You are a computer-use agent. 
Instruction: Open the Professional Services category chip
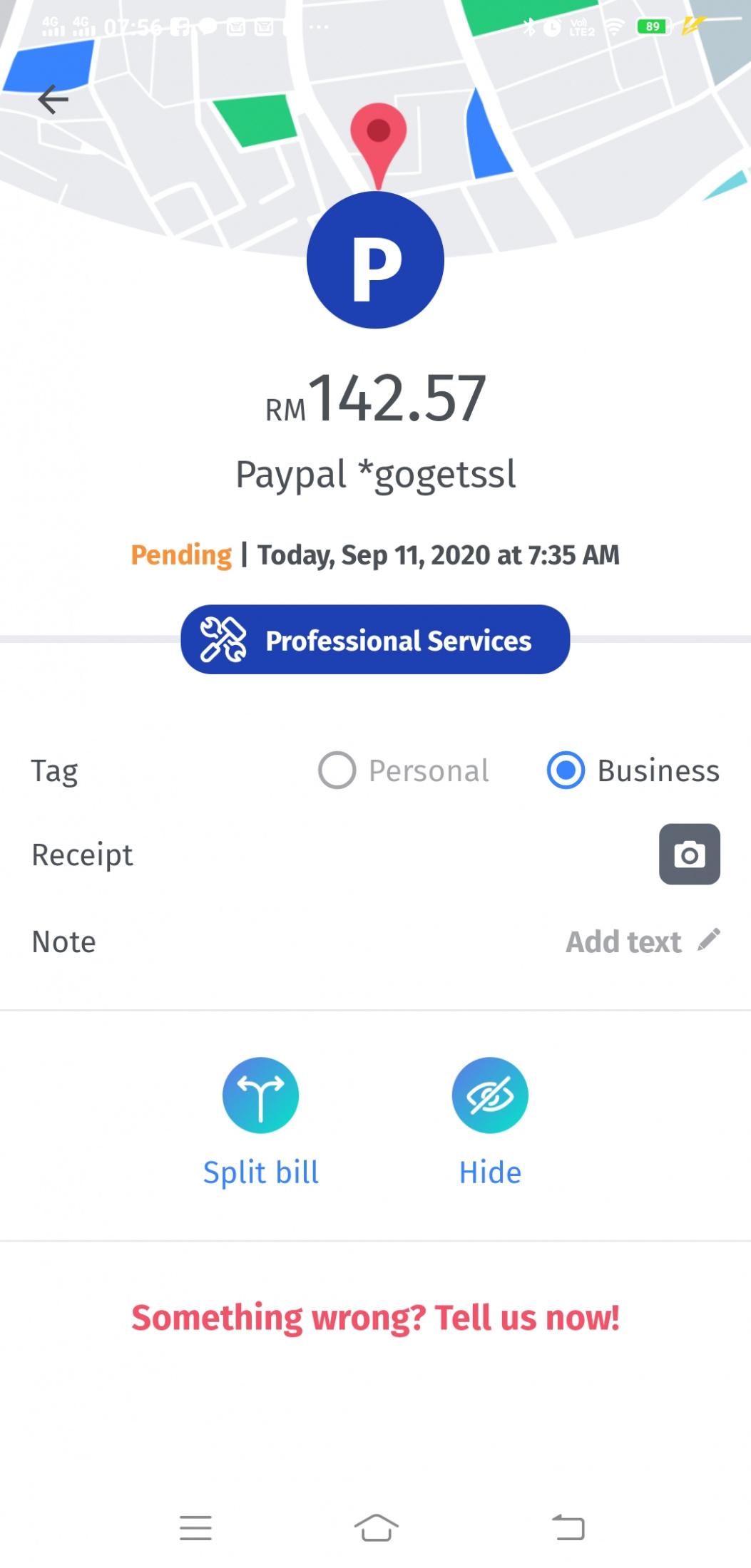(375, 639)
